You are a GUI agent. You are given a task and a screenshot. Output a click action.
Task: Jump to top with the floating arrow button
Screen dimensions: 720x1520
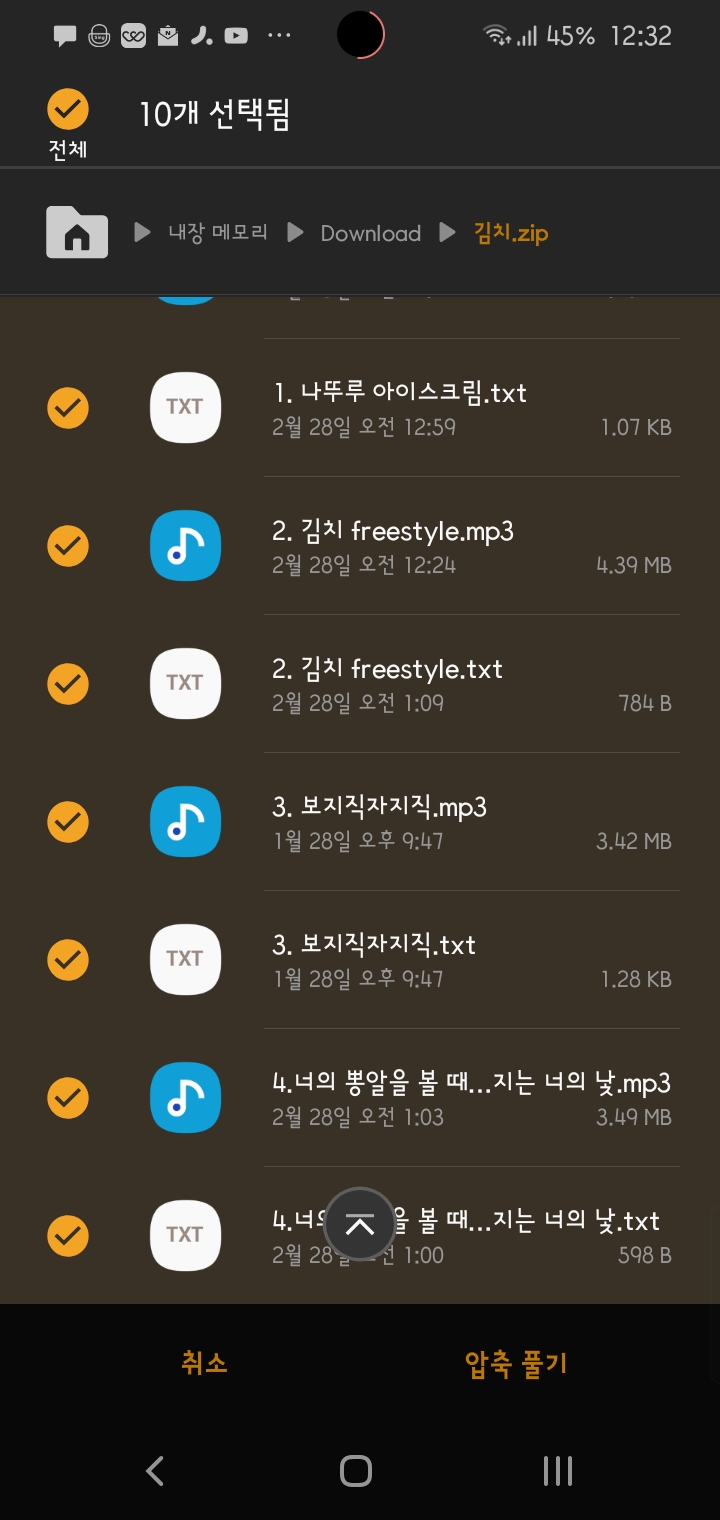click(360, 1224)
